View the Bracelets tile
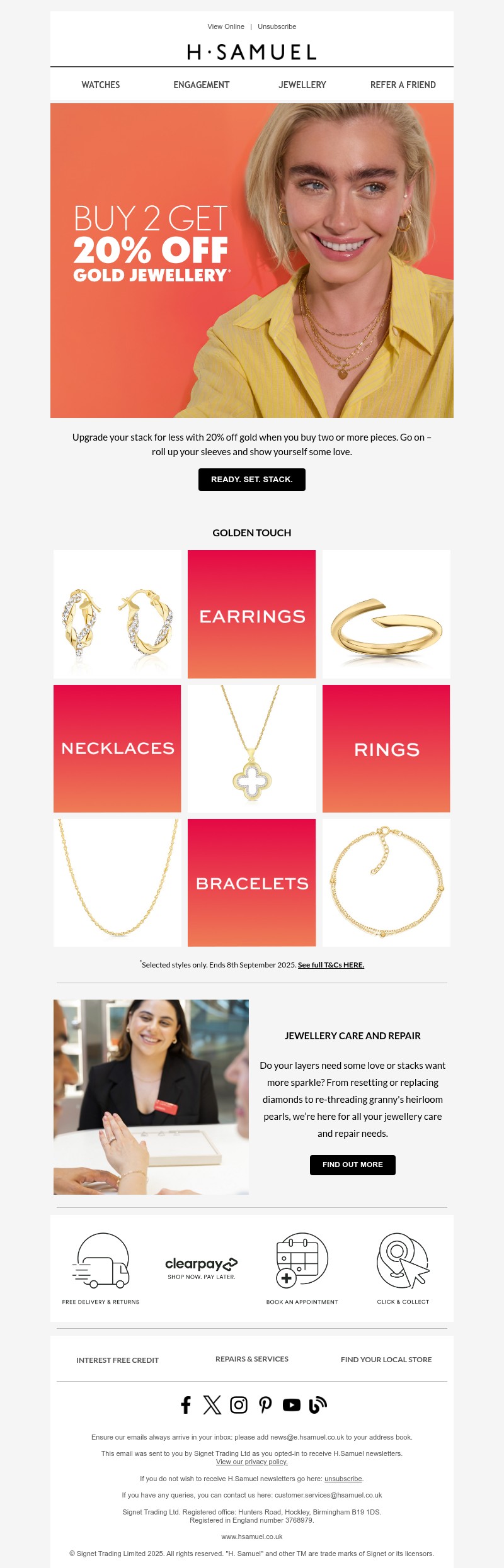The width and height of the screenshot is (504, 1568). [x=252, y=883]
